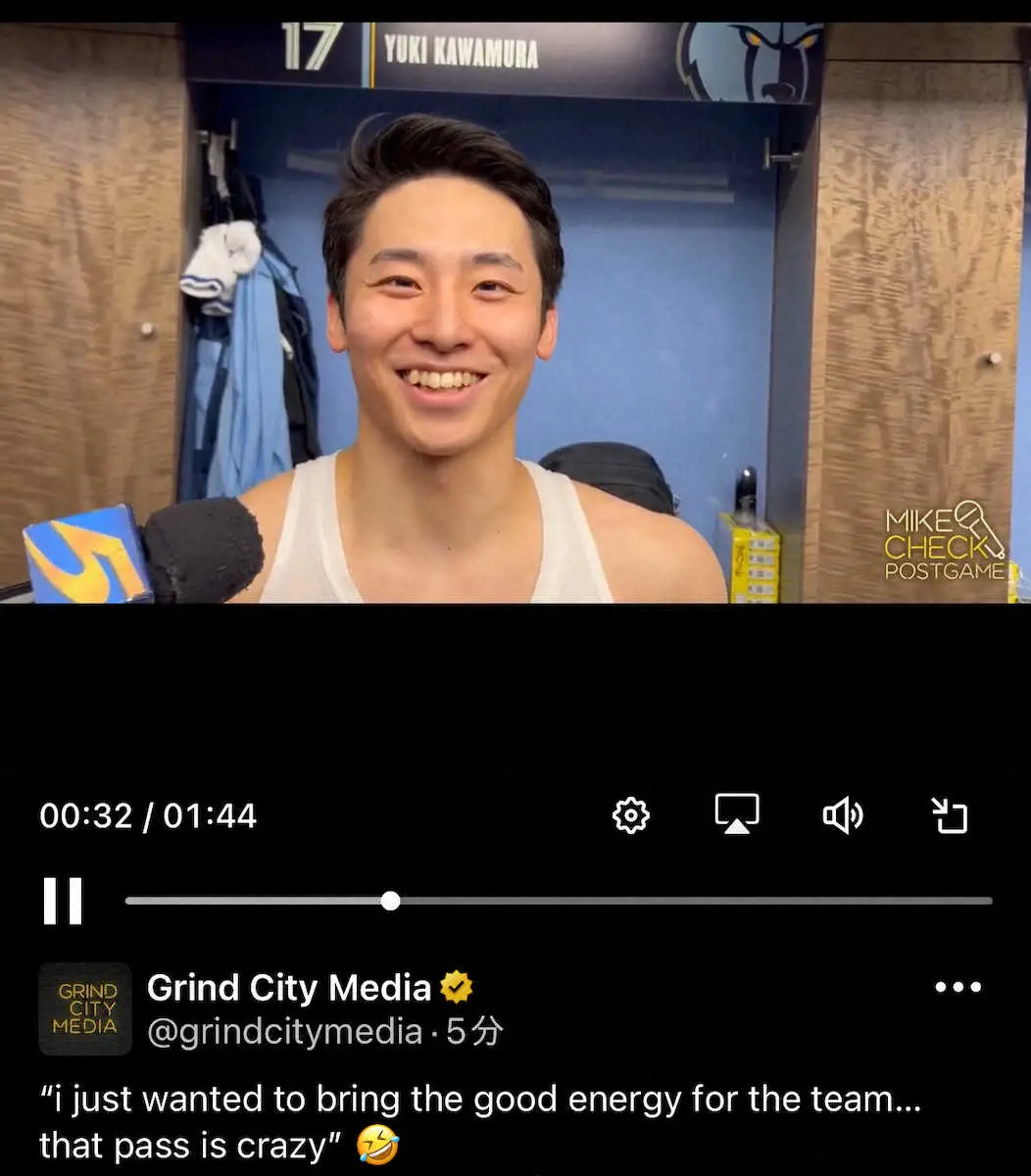This screenshot has height=1176, width=1031.
Task: Open video playback settings gear
Action: pos(630,815)
